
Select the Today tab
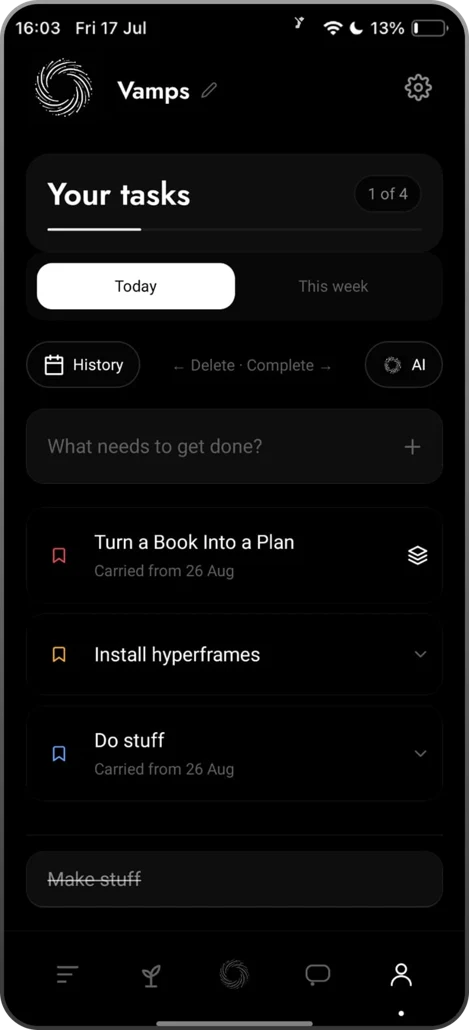pos(136,286)
